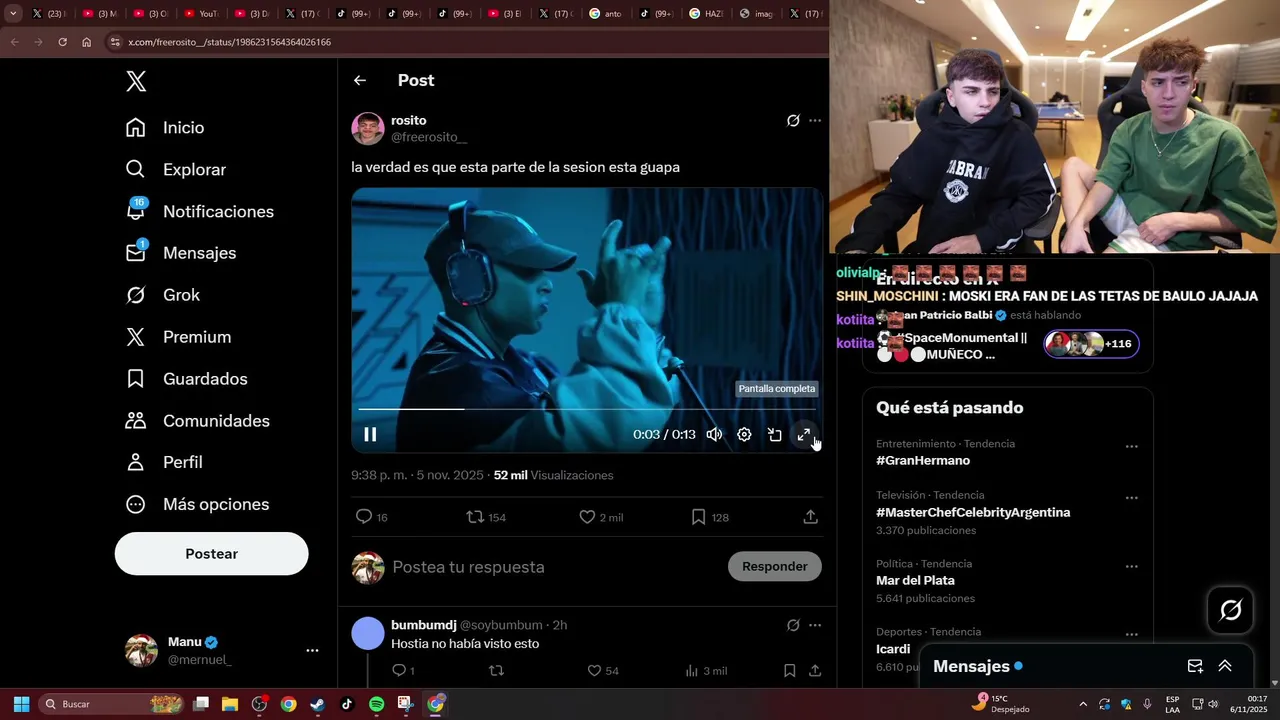
Task: Go back using the Post arrow
Action: (x=360, y=80)
